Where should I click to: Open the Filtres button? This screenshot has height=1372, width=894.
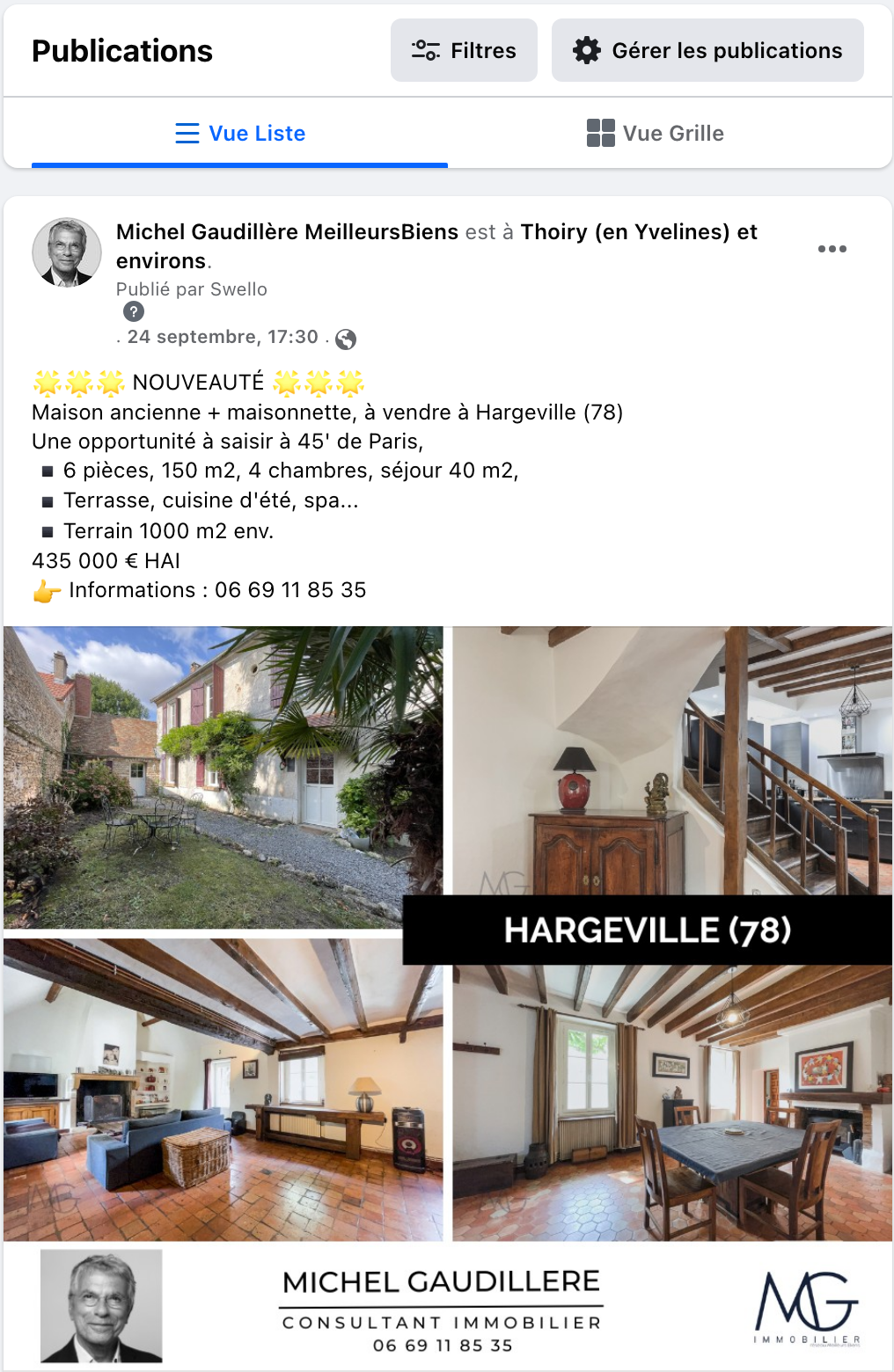(464, 51)
